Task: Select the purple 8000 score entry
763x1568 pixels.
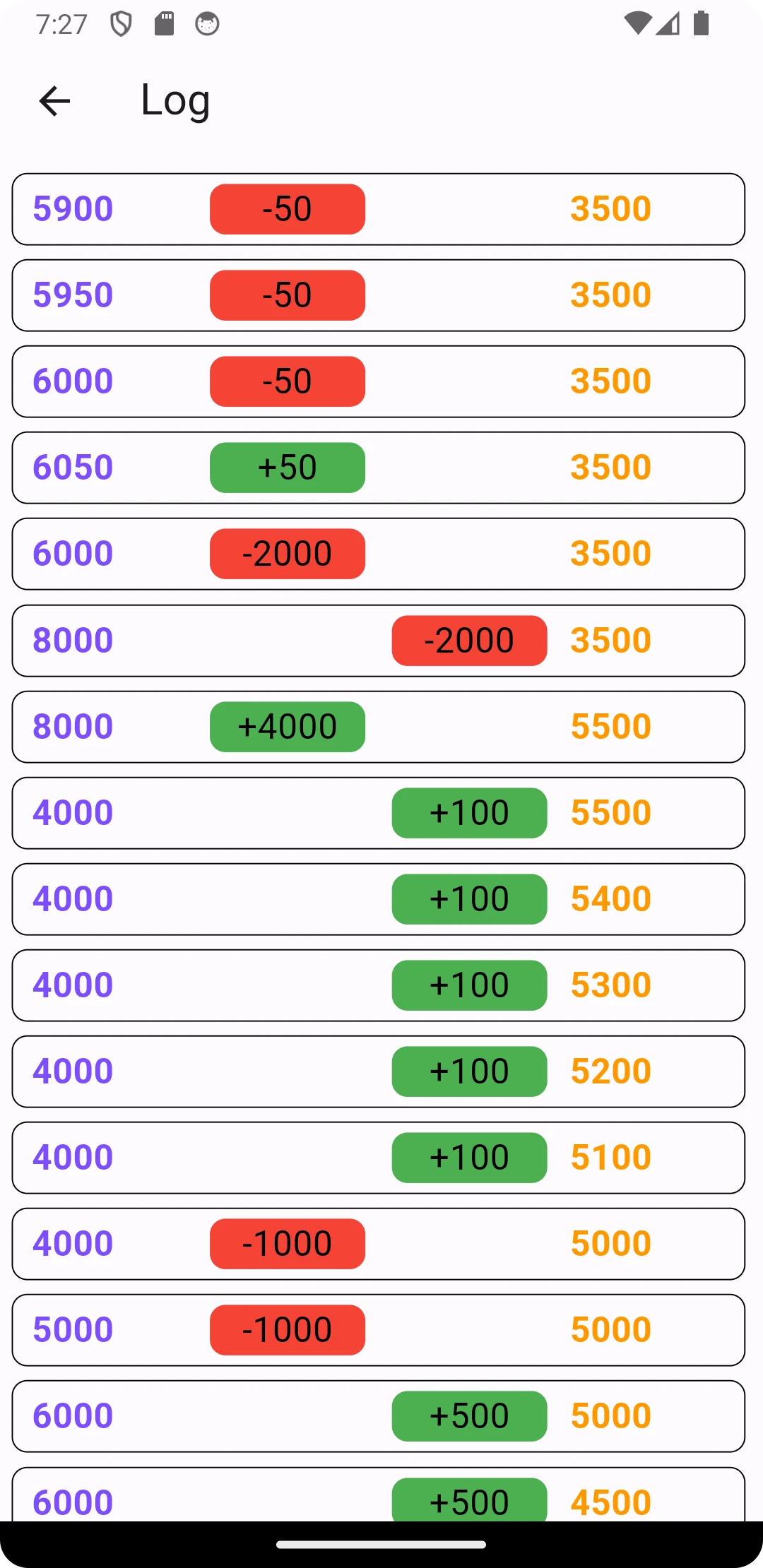Action: [x=73, y=640]
